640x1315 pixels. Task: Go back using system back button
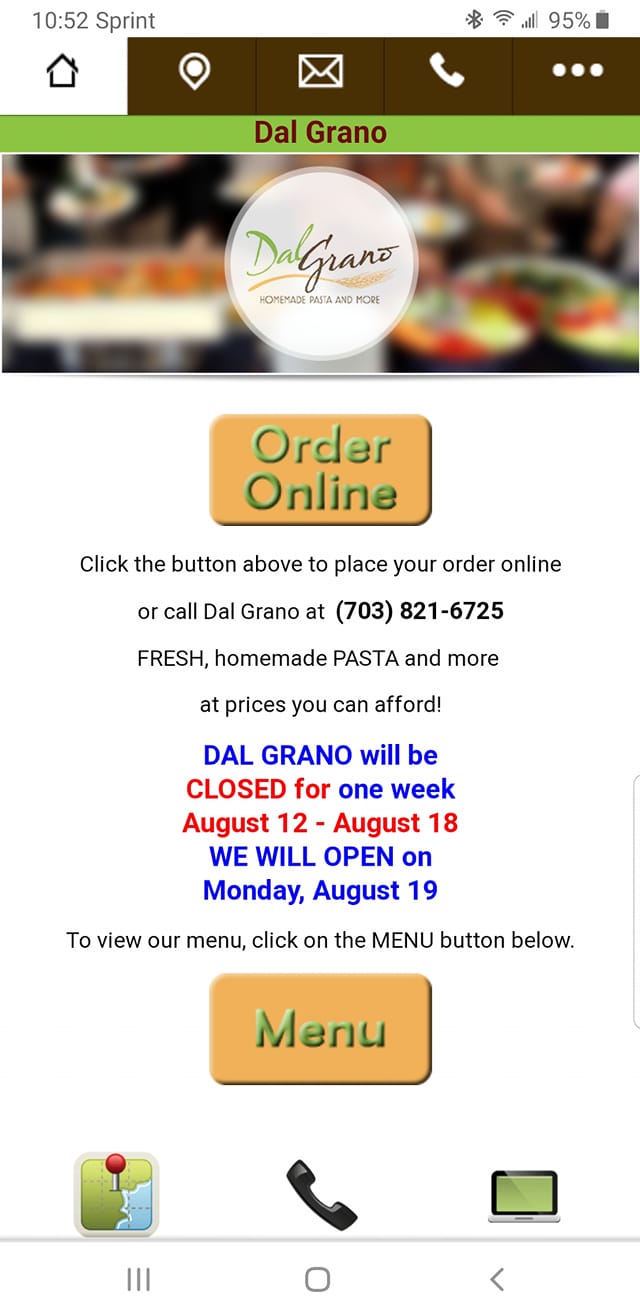pos(497,1279)
